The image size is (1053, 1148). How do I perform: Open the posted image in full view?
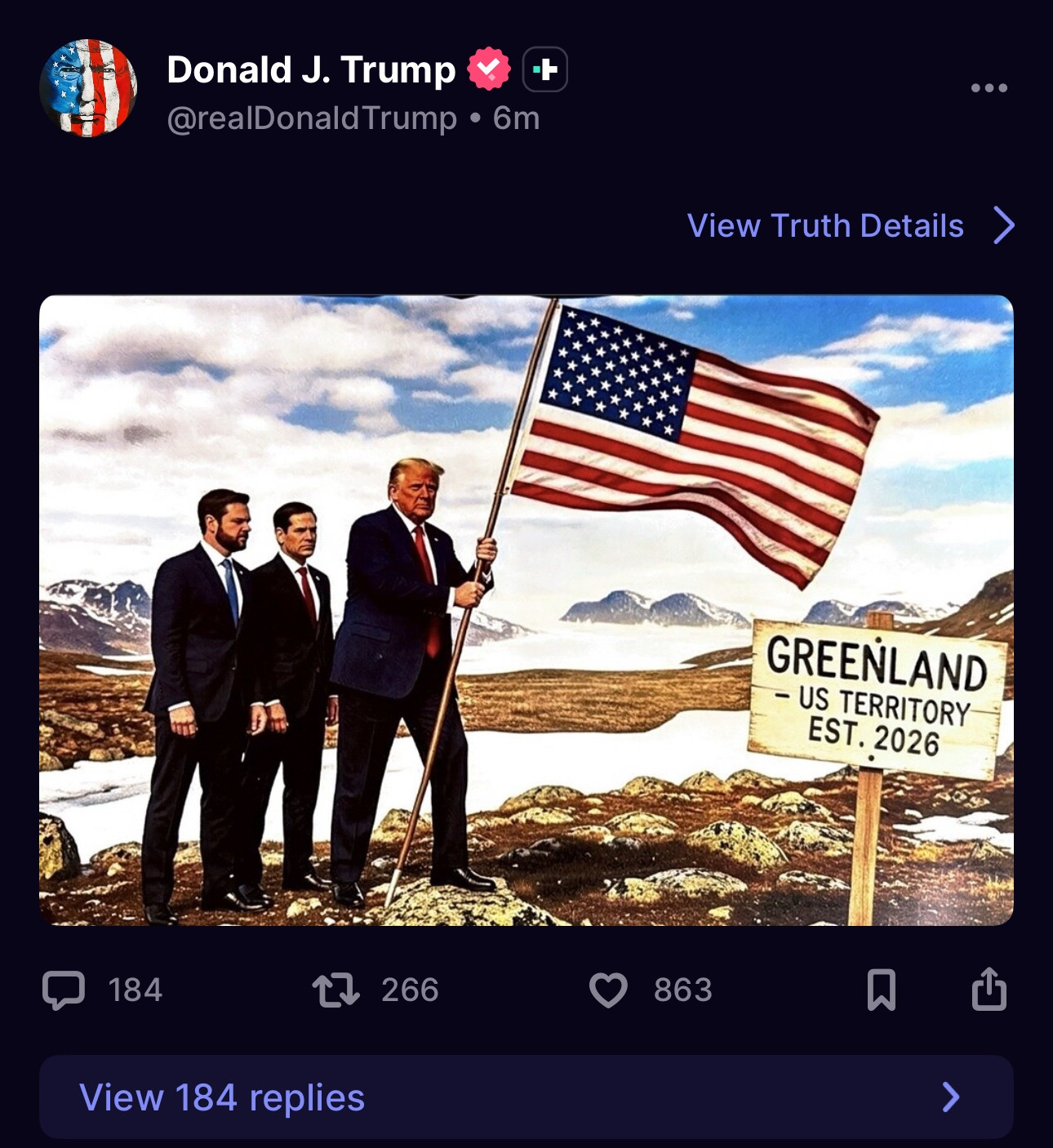click(526, 610)
